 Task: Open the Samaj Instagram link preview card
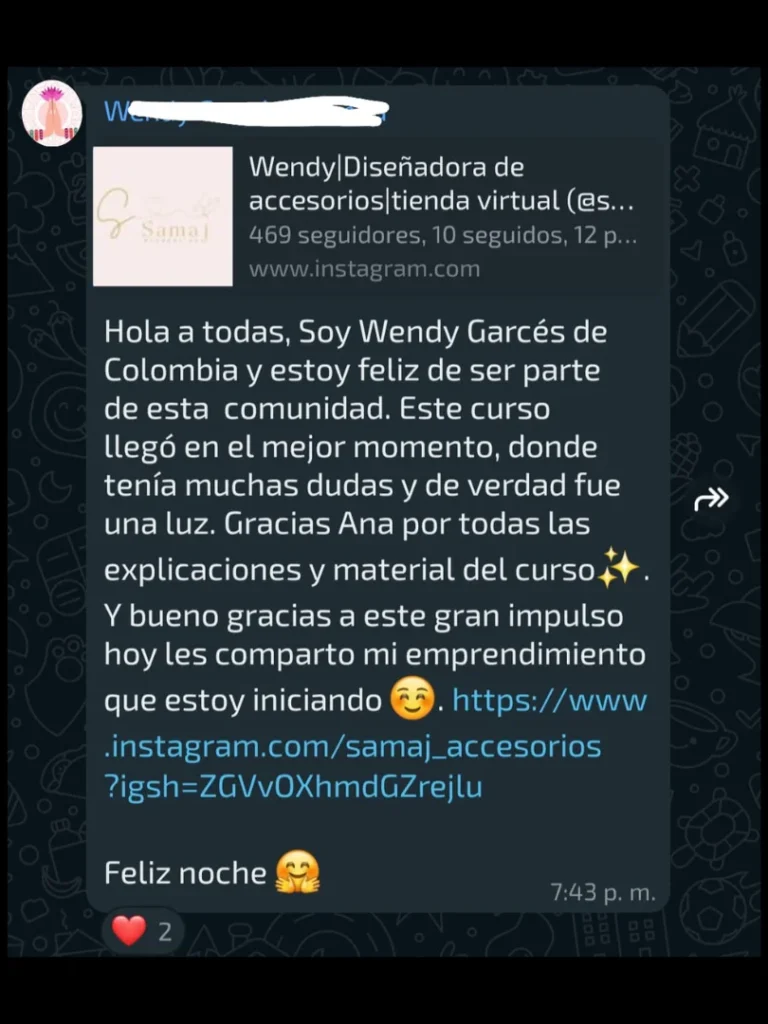point(378,216)
